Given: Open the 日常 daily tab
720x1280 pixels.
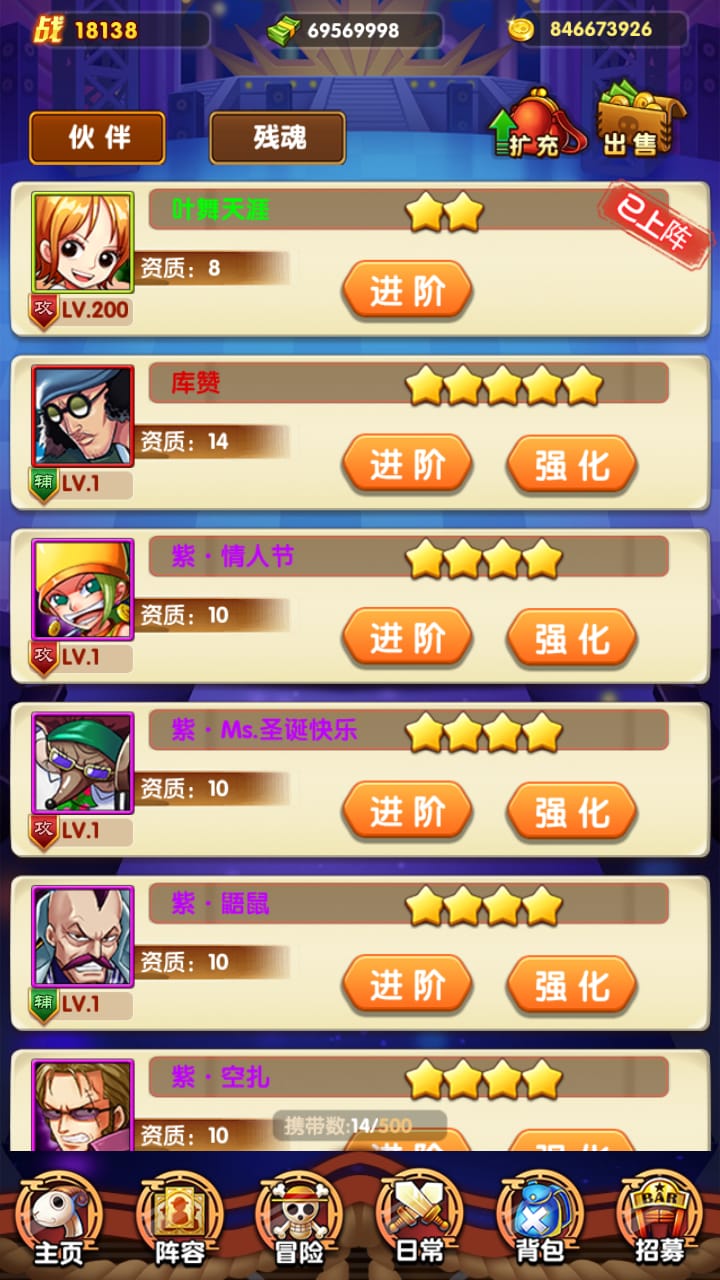Looking at the screenshot, I should (x=420, y=1220).
